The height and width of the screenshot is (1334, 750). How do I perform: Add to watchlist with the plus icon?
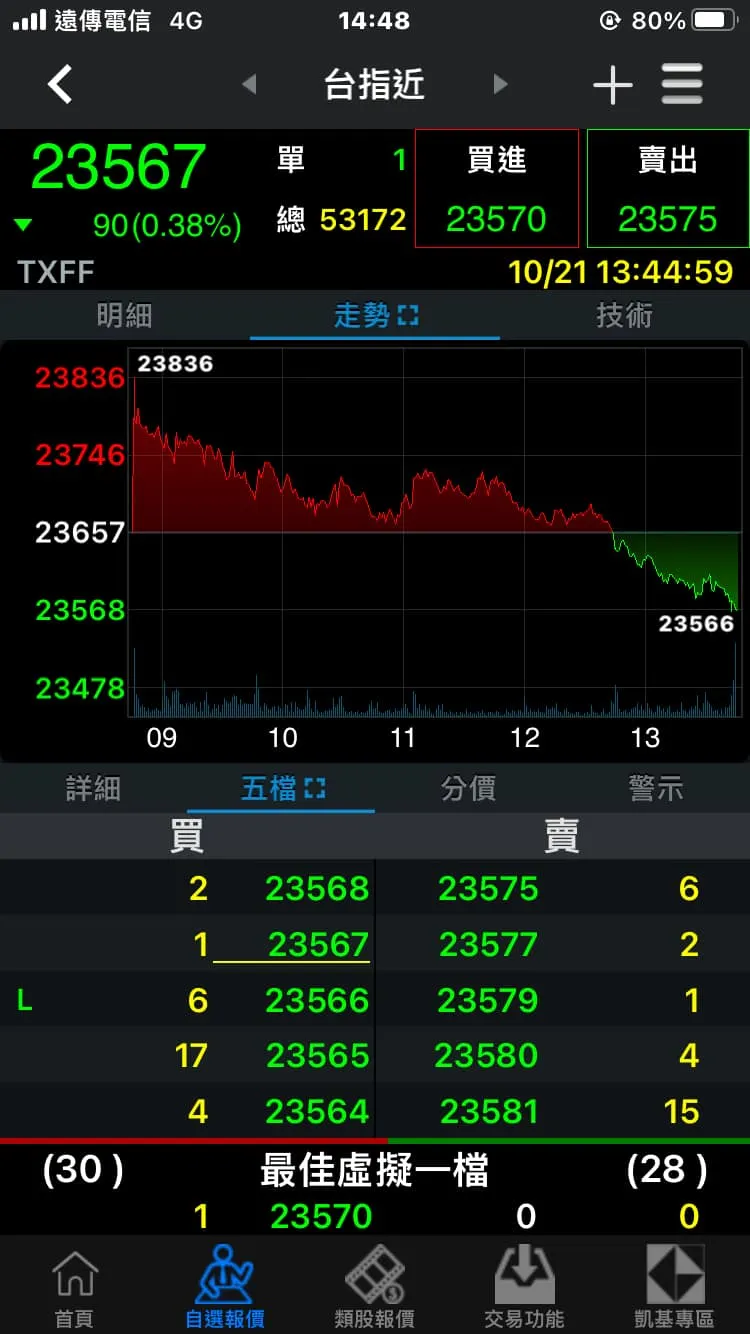click(612, 86)
